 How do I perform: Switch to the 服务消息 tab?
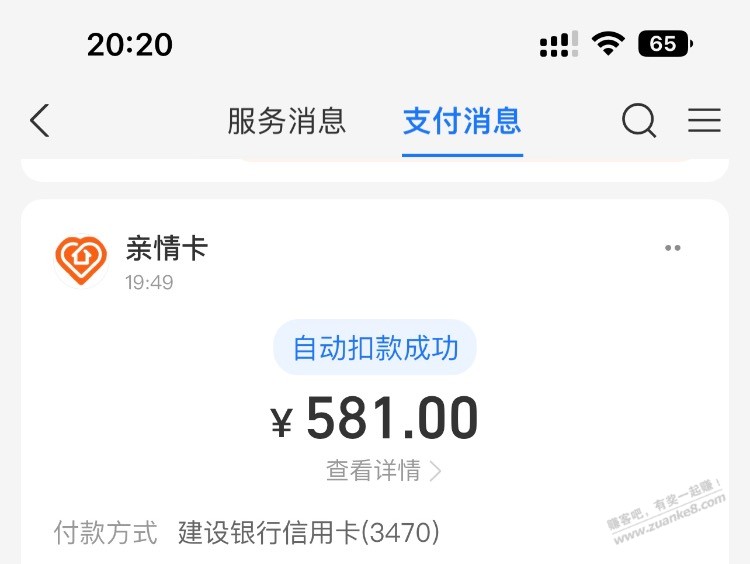(286, 121)
